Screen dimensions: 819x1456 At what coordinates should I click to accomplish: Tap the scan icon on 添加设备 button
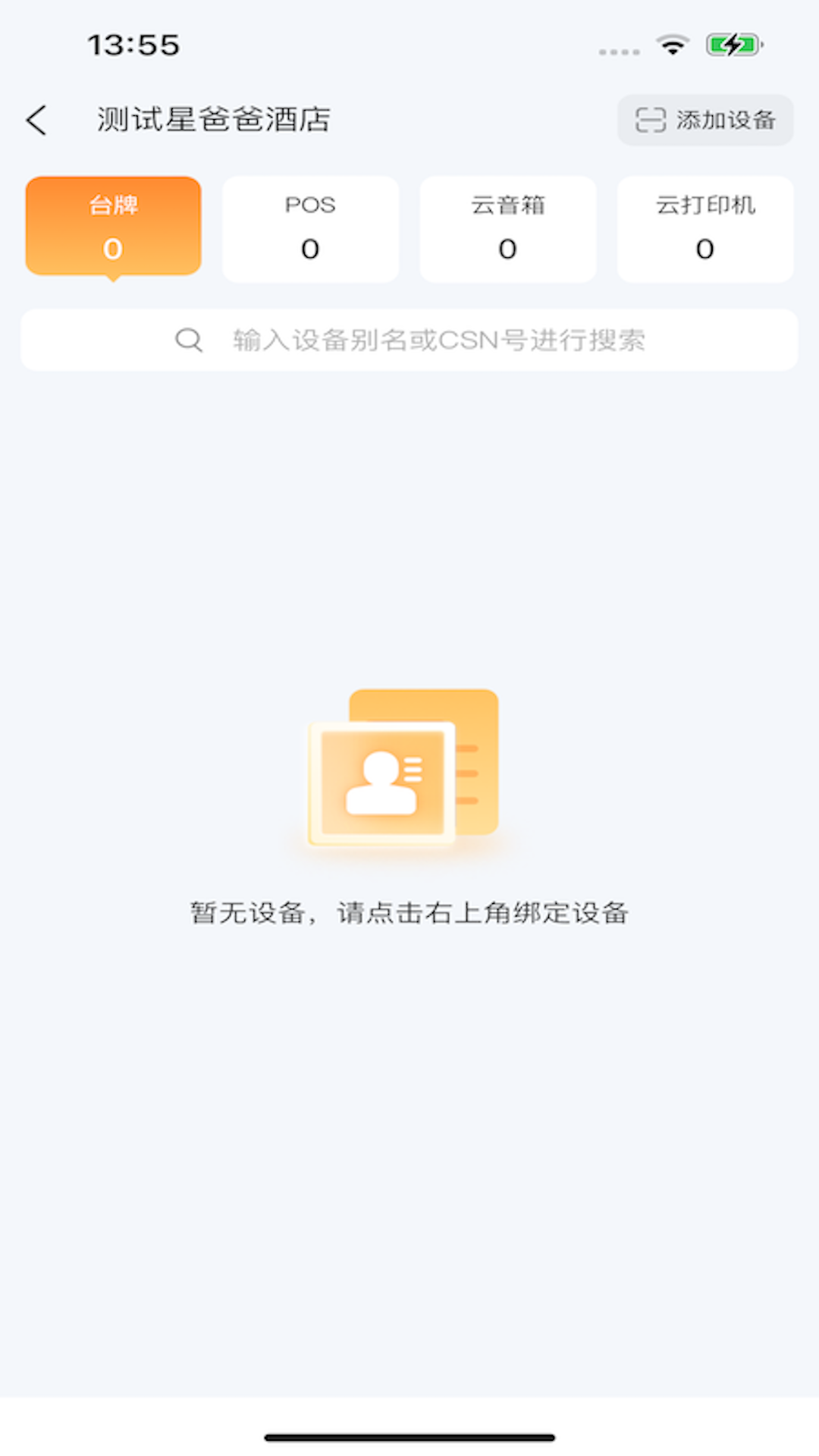click(x=649, y=120)
